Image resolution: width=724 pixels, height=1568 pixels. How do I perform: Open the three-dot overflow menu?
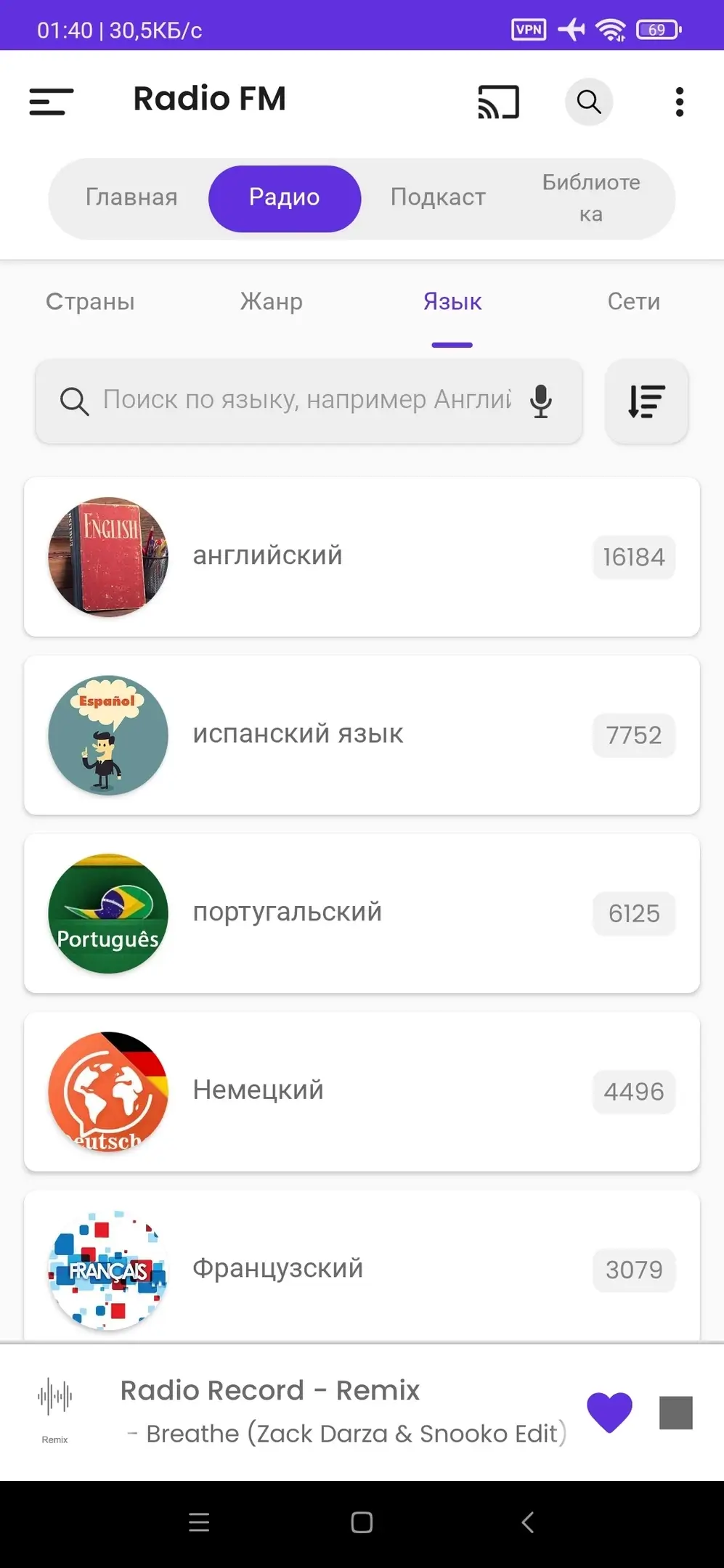coord(679,102)
